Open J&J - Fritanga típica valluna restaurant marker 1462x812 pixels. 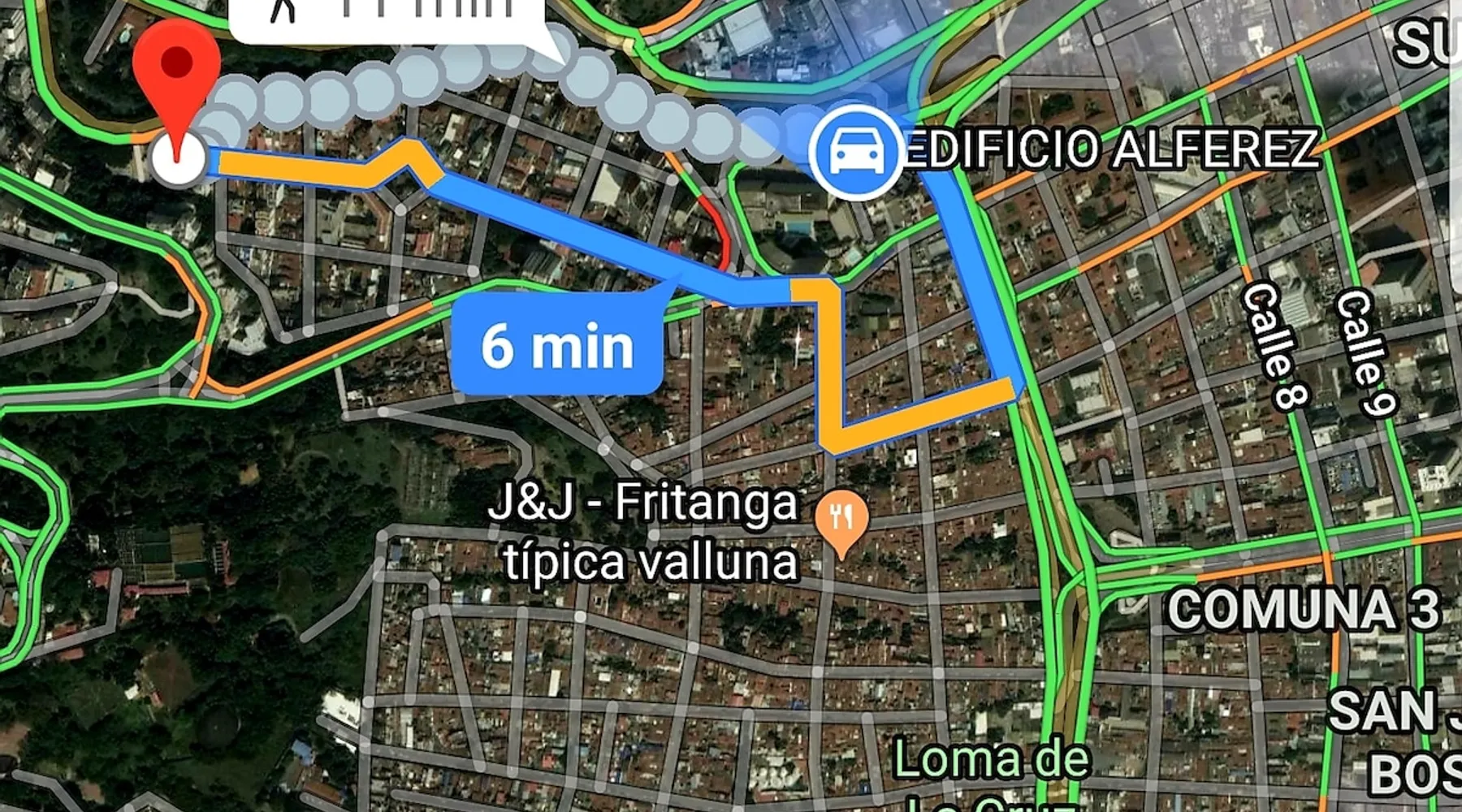[x=841, y=518]
